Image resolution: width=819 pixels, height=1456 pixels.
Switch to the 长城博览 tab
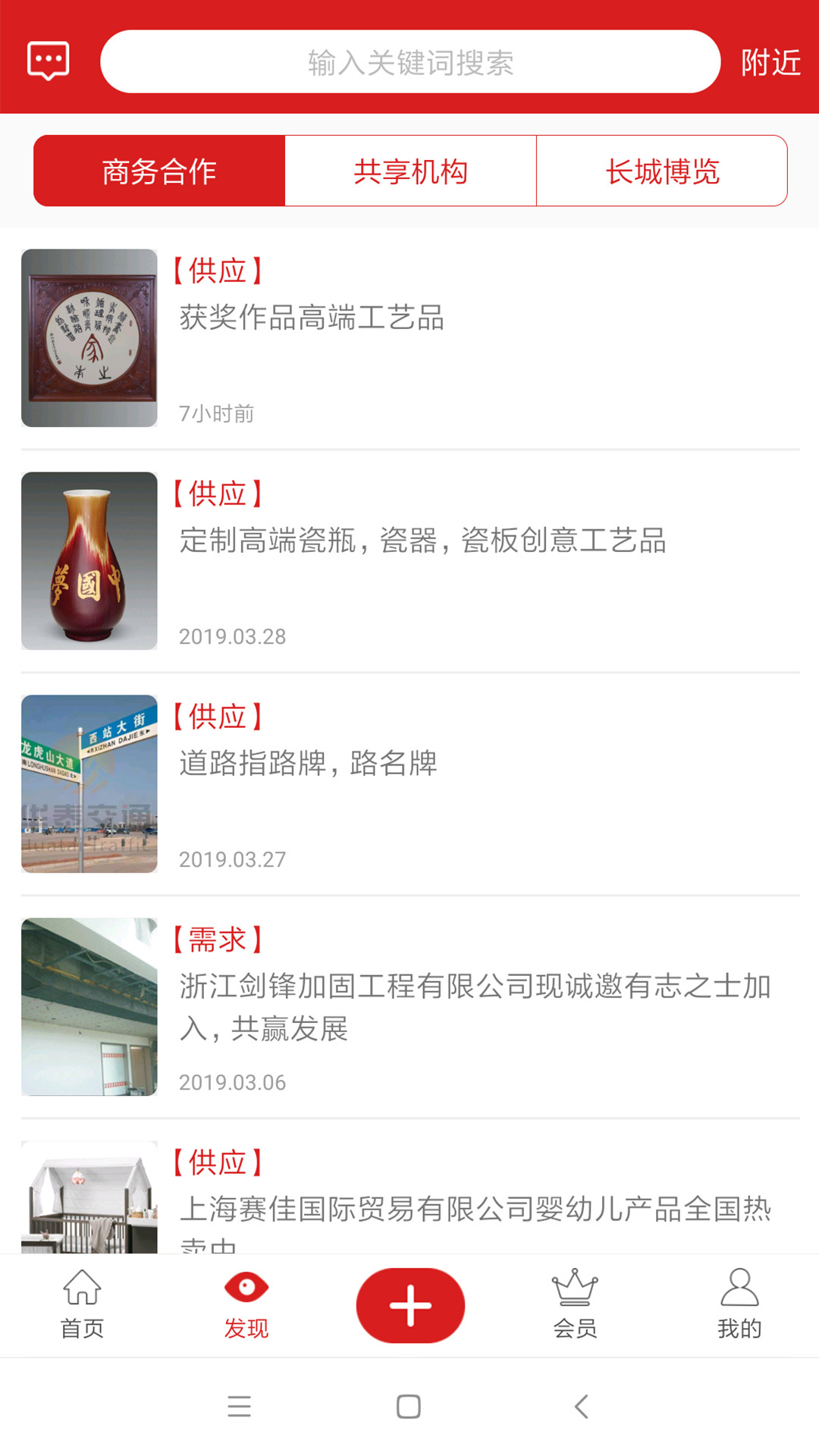click(662, 171)
